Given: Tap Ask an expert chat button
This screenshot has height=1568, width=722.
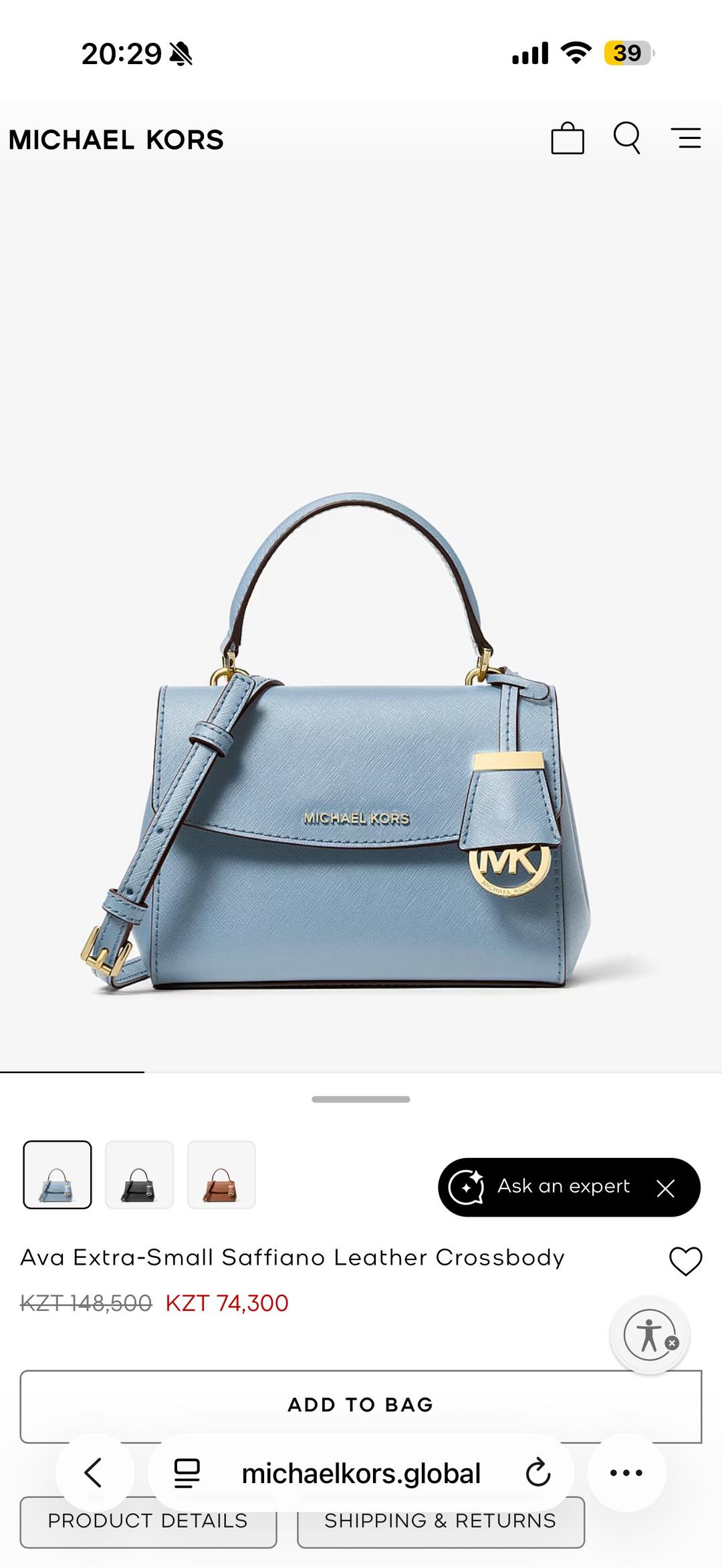Looking at the screenshot, I should (540, 1187).
